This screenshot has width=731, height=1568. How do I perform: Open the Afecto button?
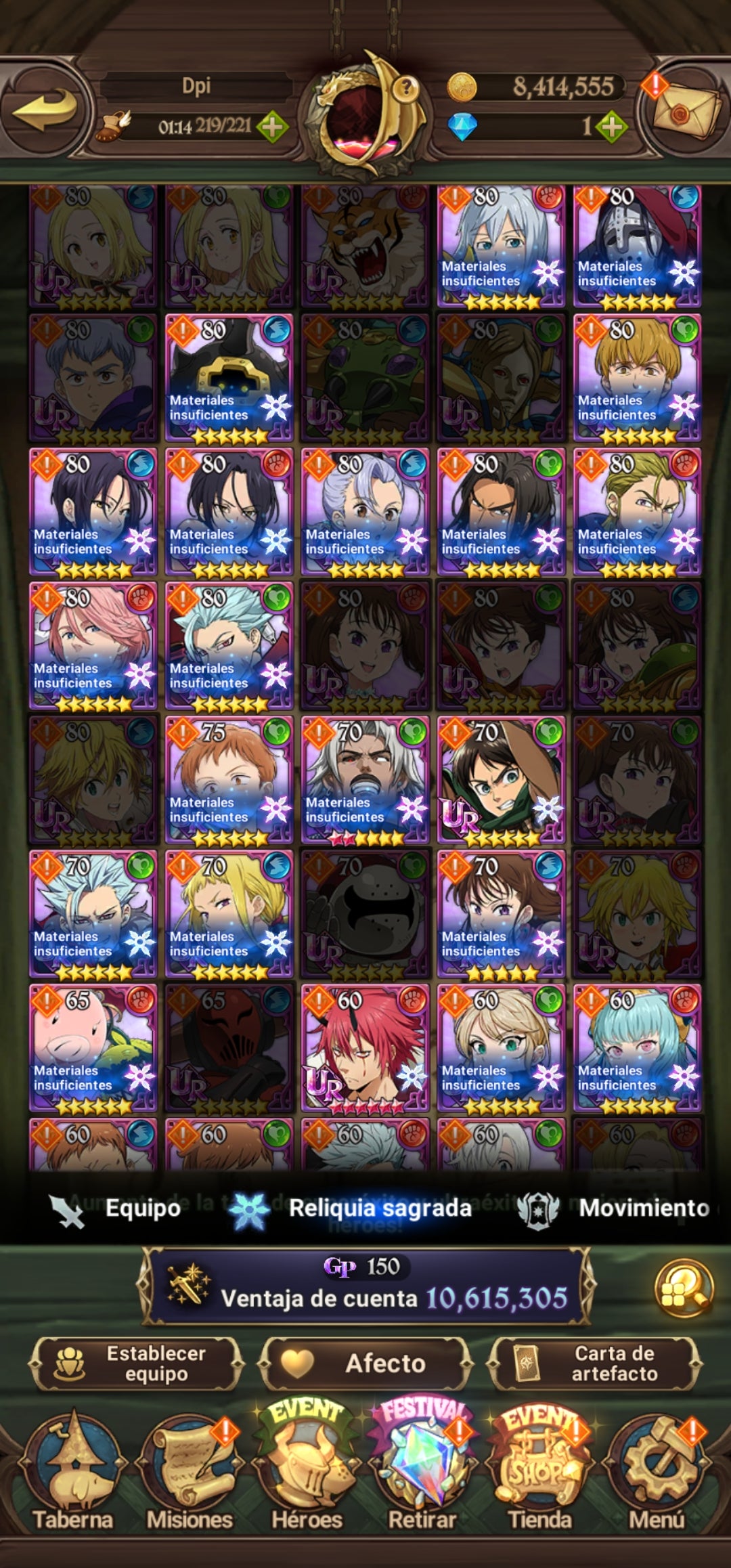(x=365, y=1364)
